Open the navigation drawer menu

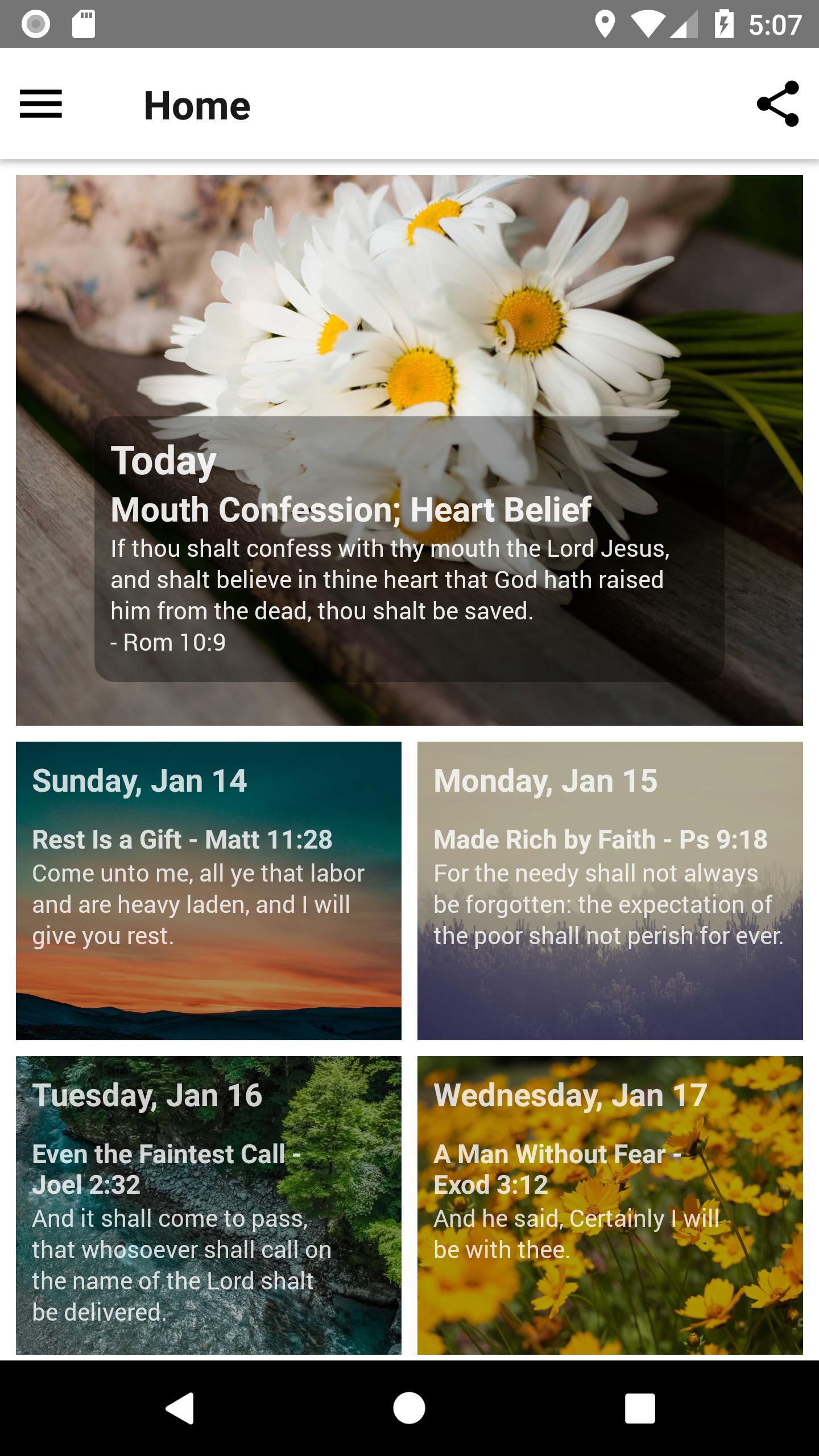click(x=42, y=105)
